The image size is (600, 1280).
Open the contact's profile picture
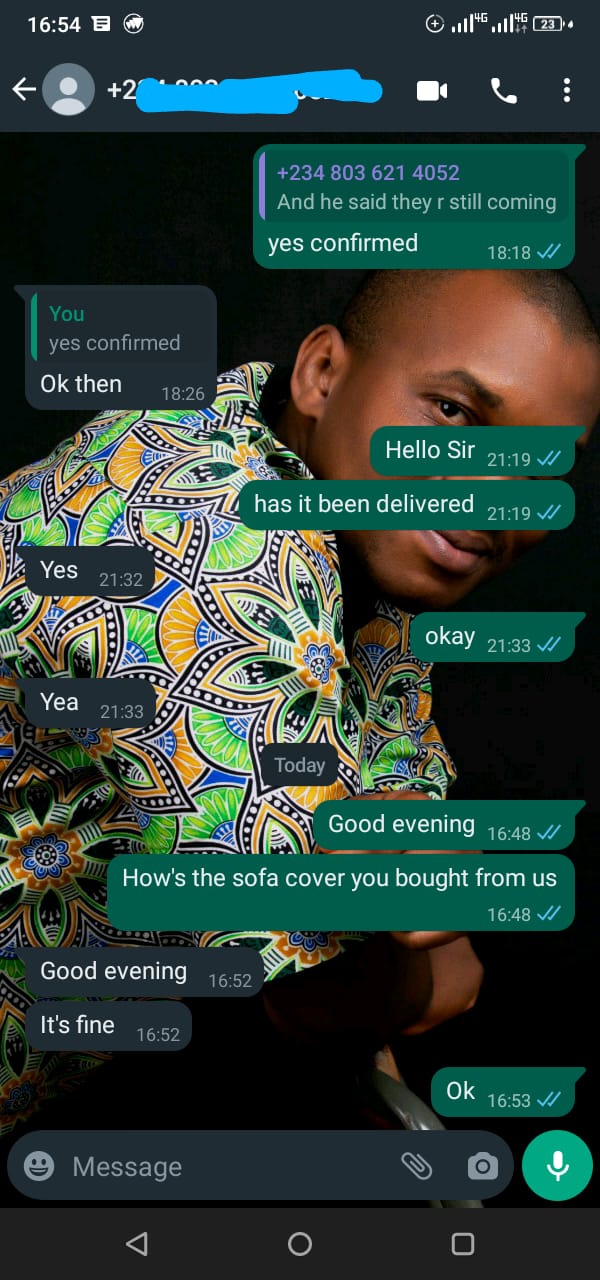[x=69, y=90]
